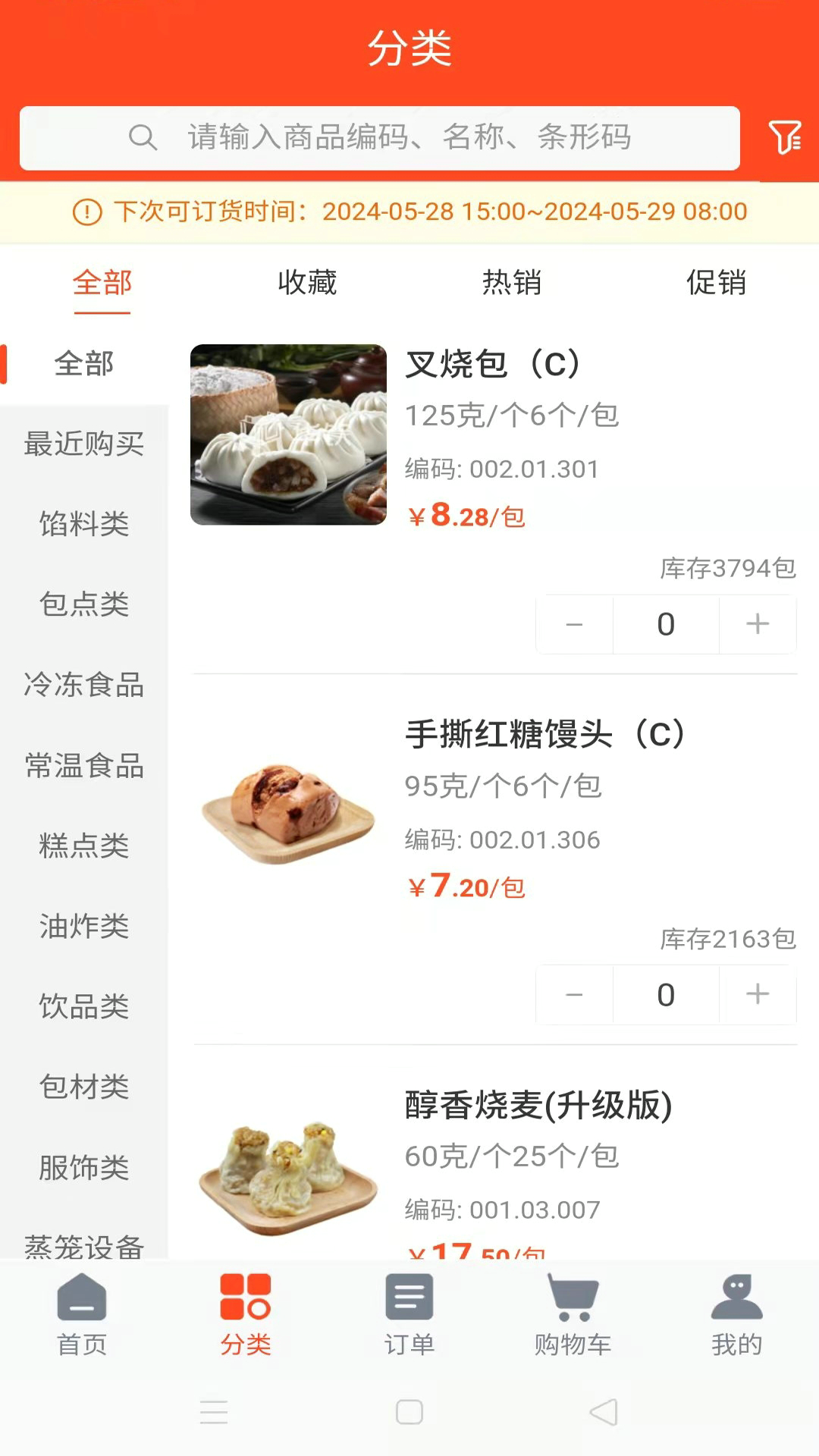Screen dimensions: 819x1456
Task: Select the 糕点类 category
Action: (84, 846)
